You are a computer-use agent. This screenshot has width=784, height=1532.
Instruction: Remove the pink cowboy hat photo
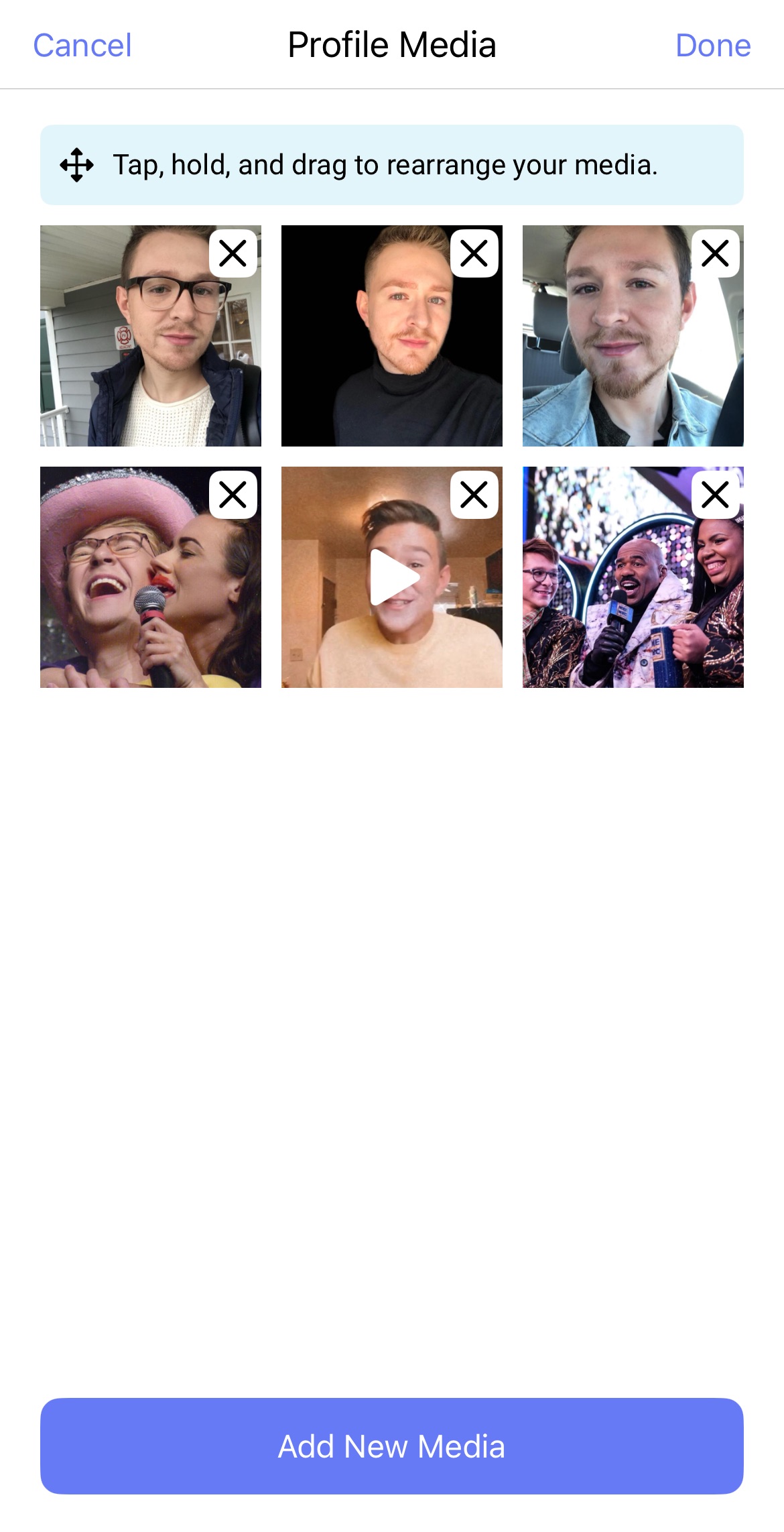coord(233,495)
